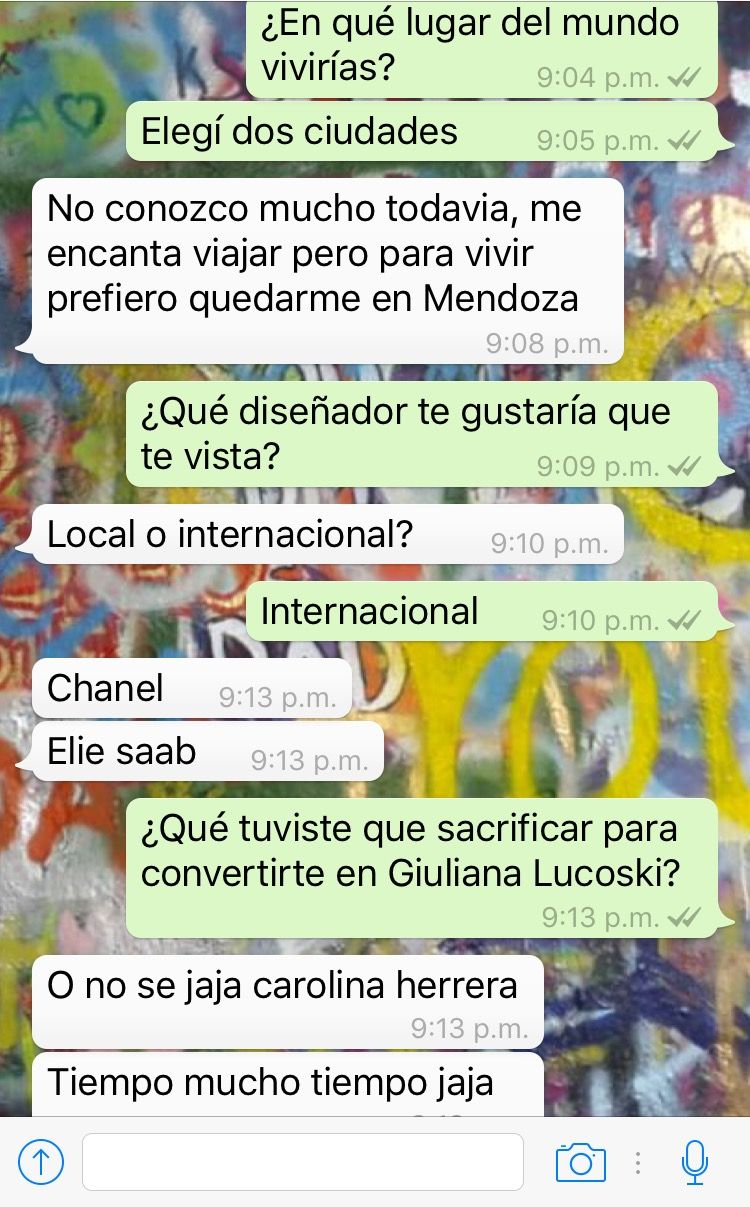Screen dimensions: 750x1207
Task: Tap the attachment upload arrow icon
Action: (41, 1162)
